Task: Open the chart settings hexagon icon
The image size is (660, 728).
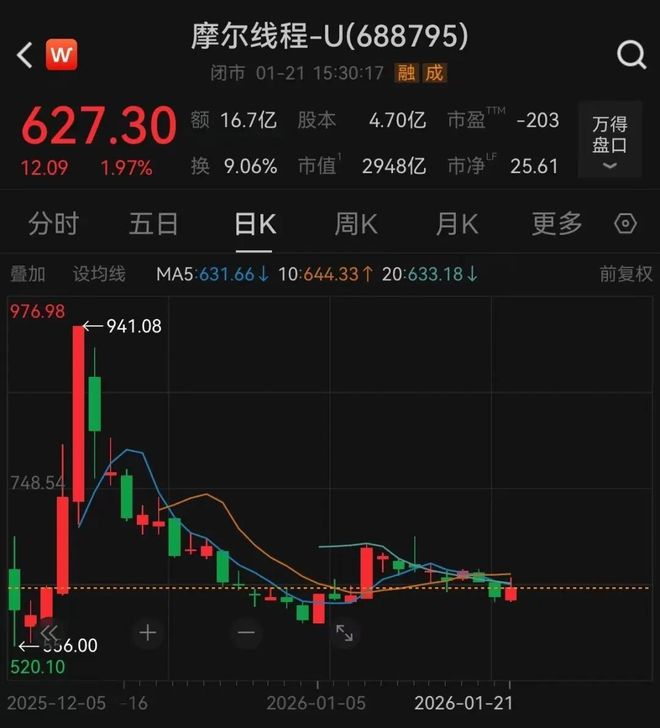Action: click(626, 224)
